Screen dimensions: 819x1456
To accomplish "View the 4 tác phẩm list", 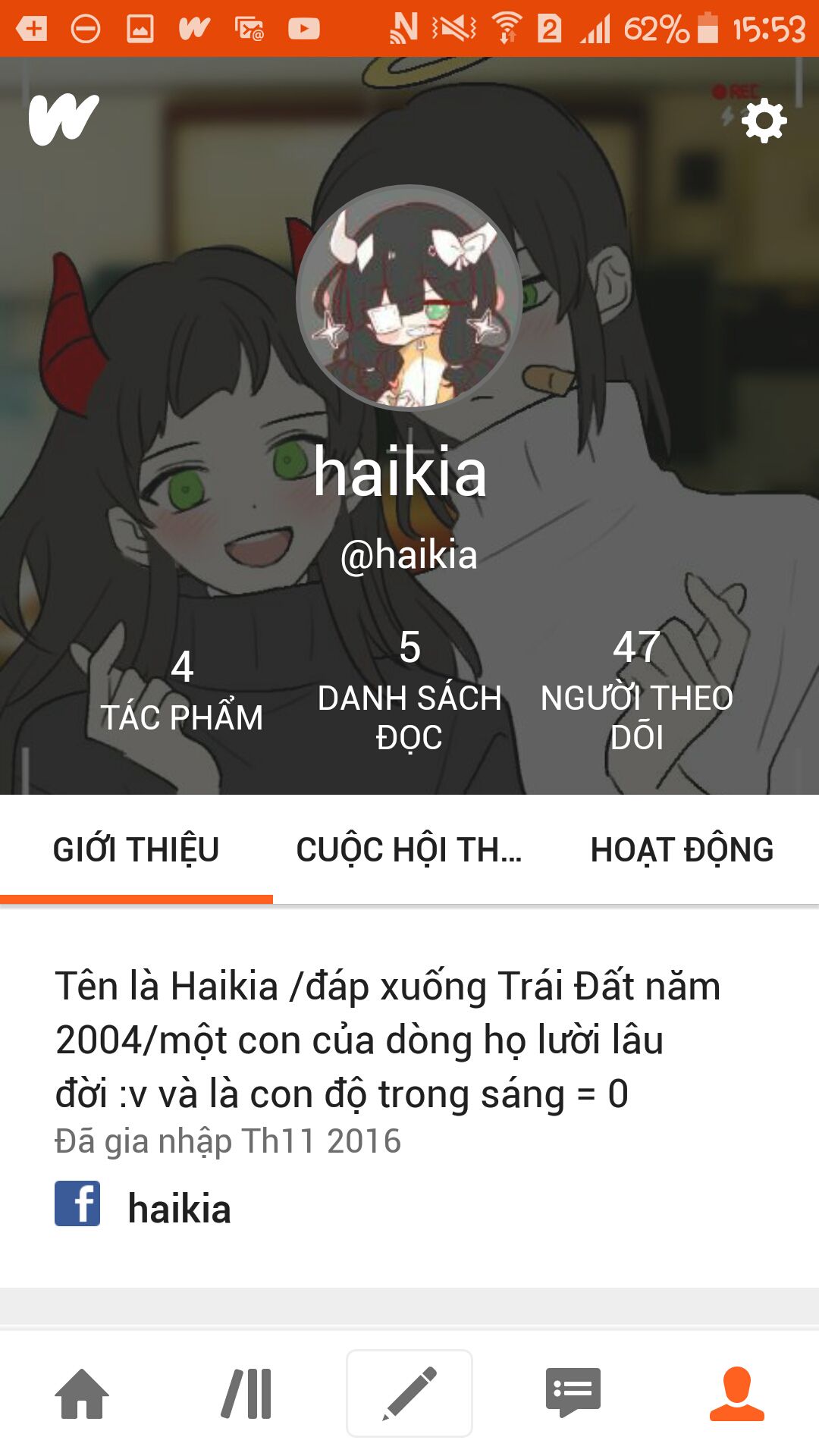I will pos(182,692).
